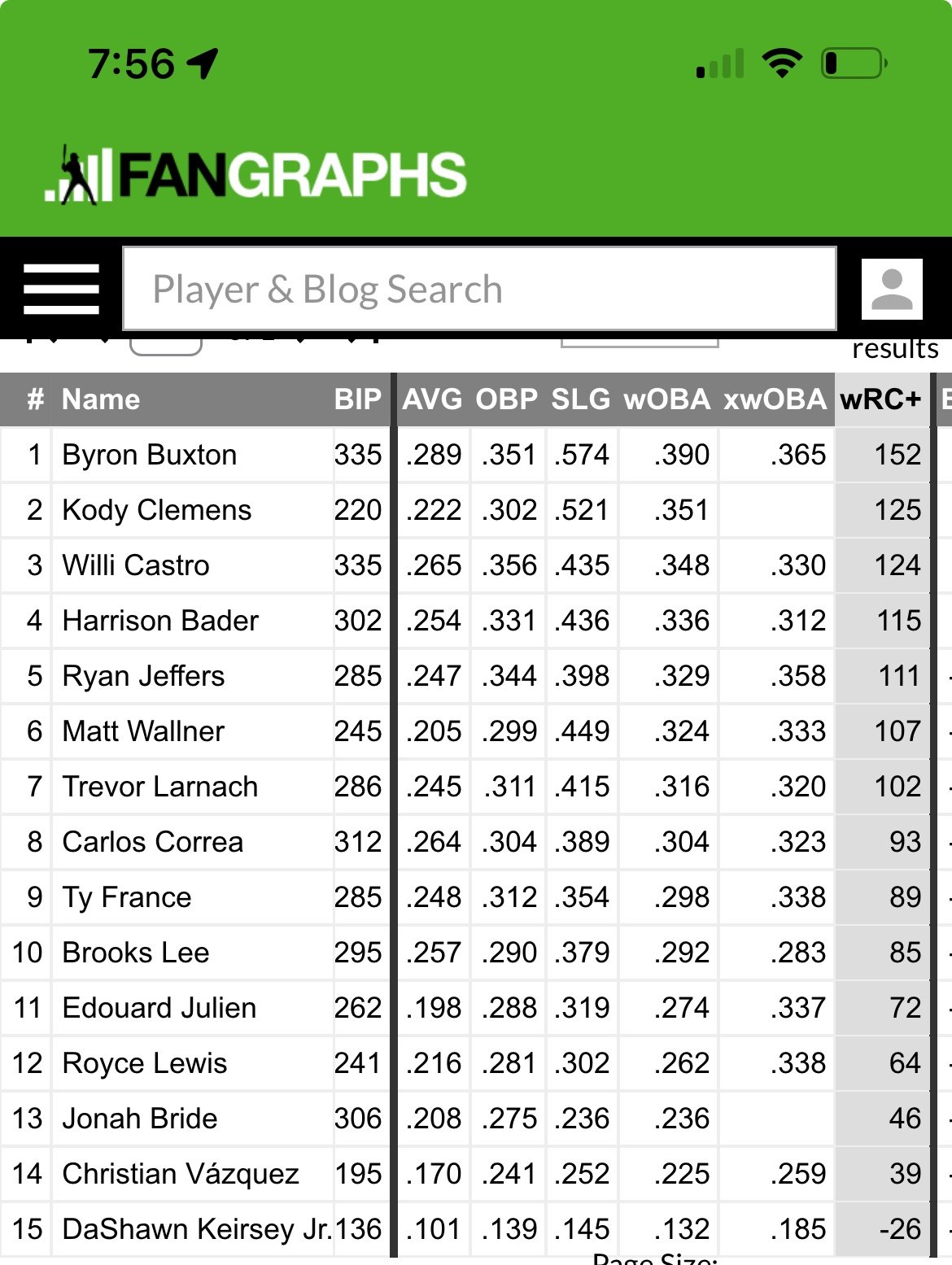The width and height of the screenshot is (952, 1265).
Task: Open Christian Vázquez's player page
Action: pos(181,1174)
